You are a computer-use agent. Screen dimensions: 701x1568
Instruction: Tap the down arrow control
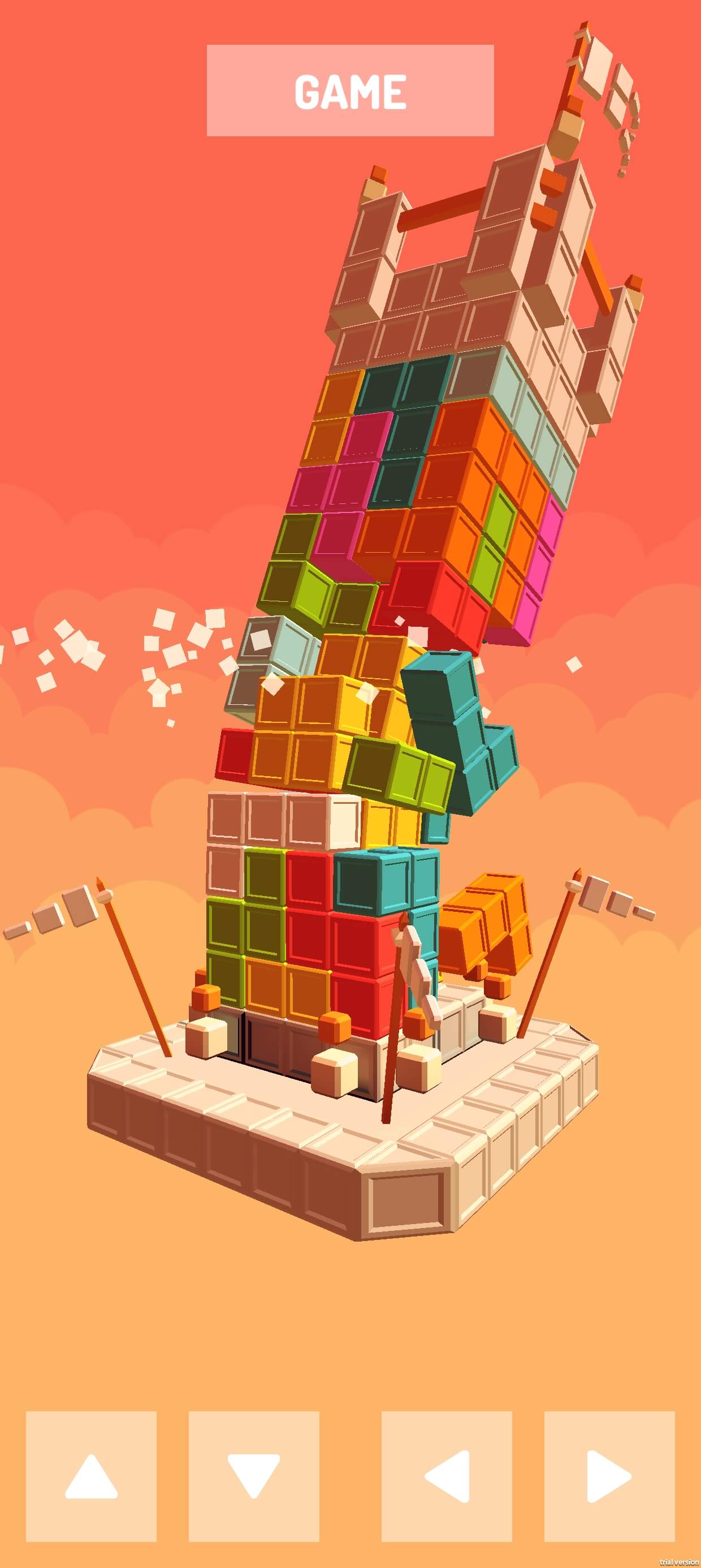pyautogui.click(x=254, y=1476)
